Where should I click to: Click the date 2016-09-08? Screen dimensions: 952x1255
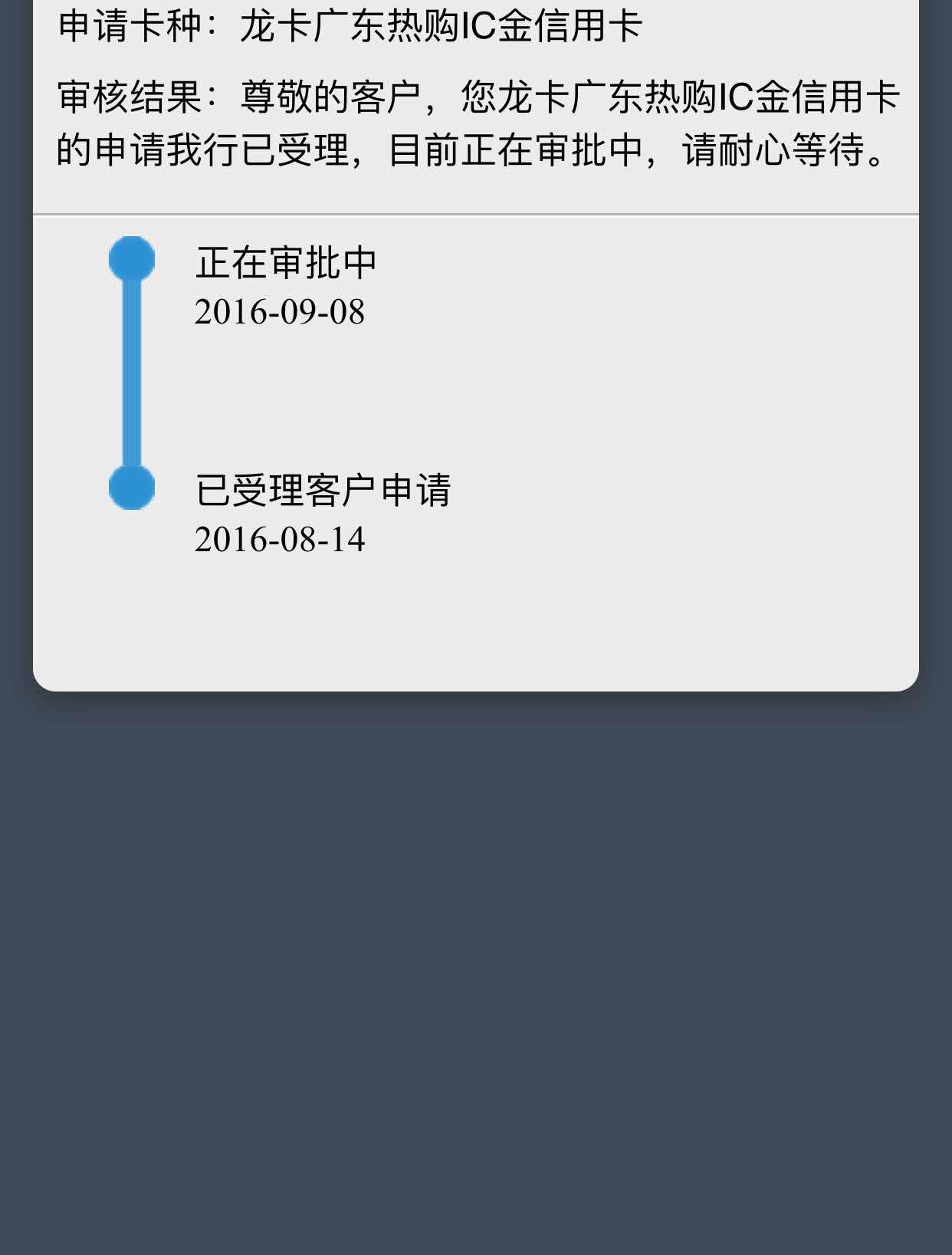point(280,312)
